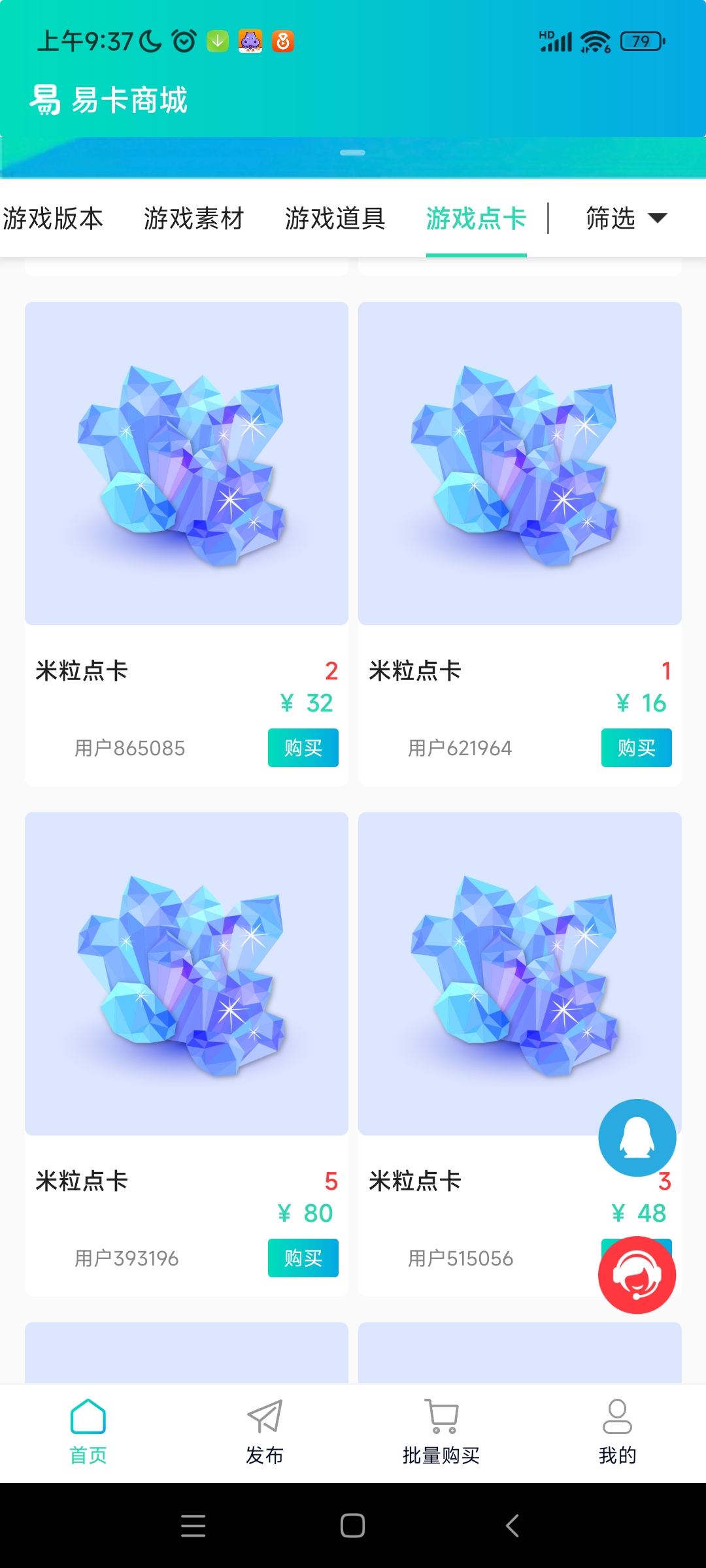The height and width of the screenshot is (1568, 706).
Task: Select the 游戏素材 category tab
Action: click(x=194, y=219)
